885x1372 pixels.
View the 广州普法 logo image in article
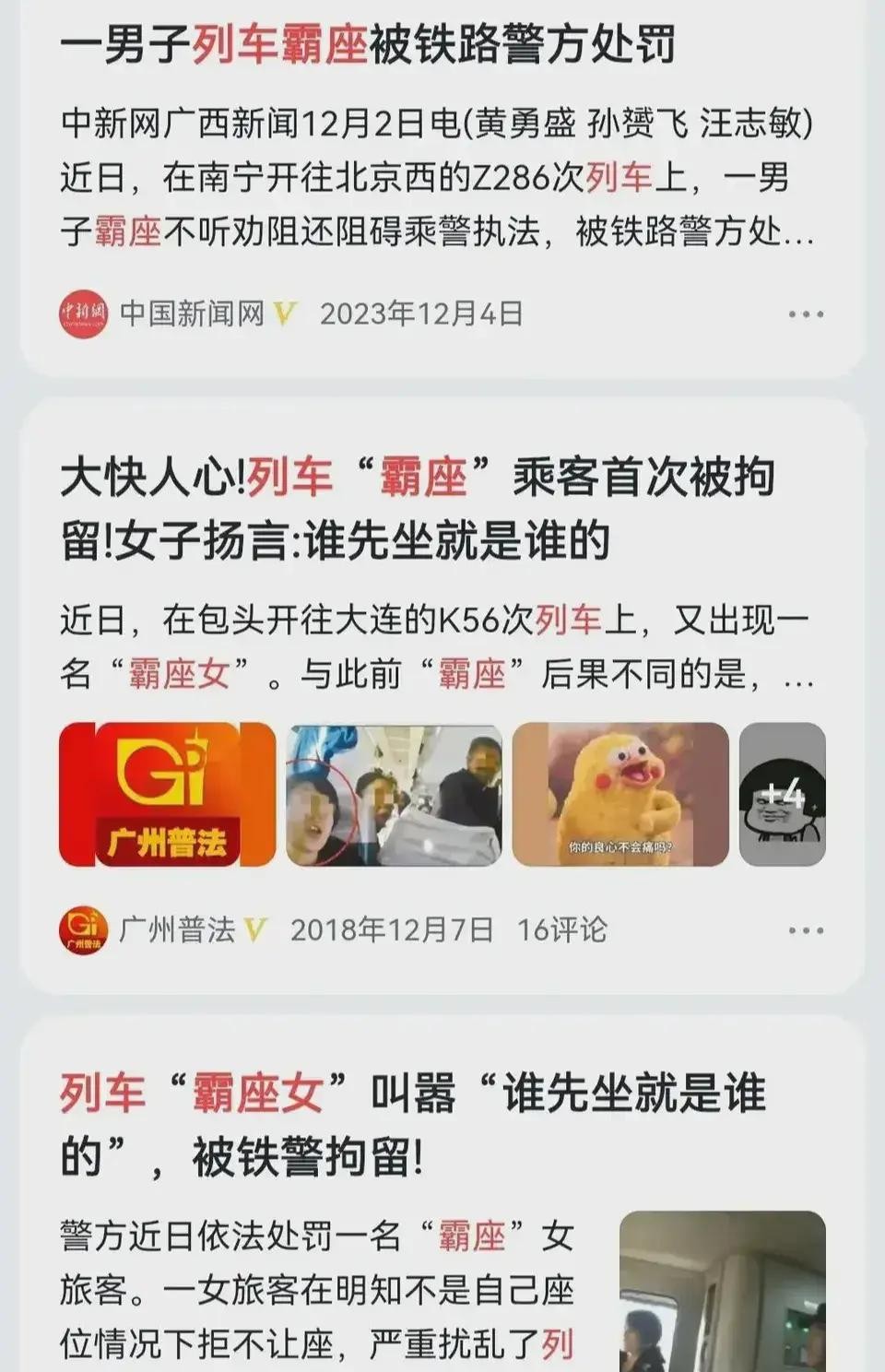pyautogui.click(x=167, y=795)
